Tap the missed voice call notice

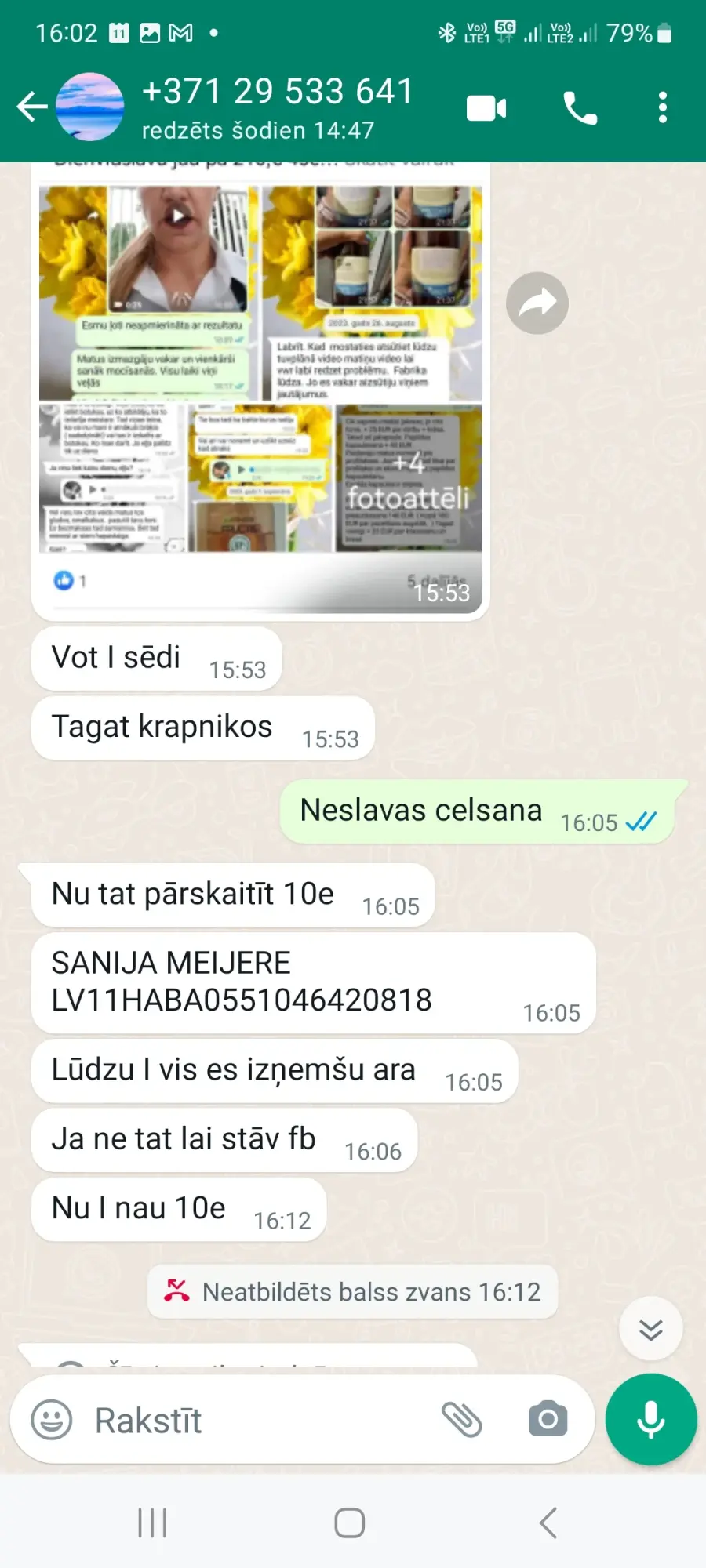353,1291
